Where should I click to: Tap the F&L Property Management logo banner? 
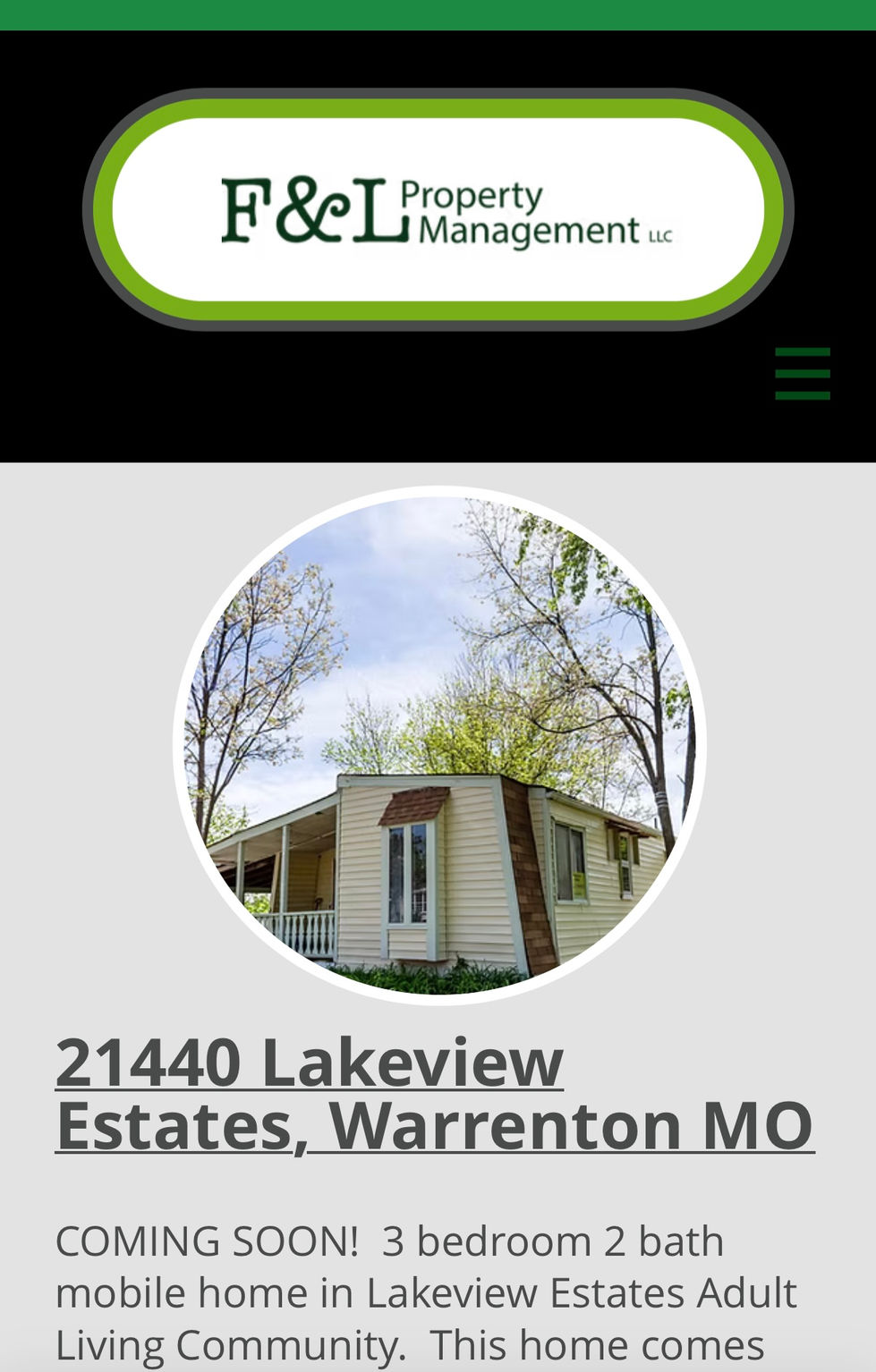[x=438, y=210]
